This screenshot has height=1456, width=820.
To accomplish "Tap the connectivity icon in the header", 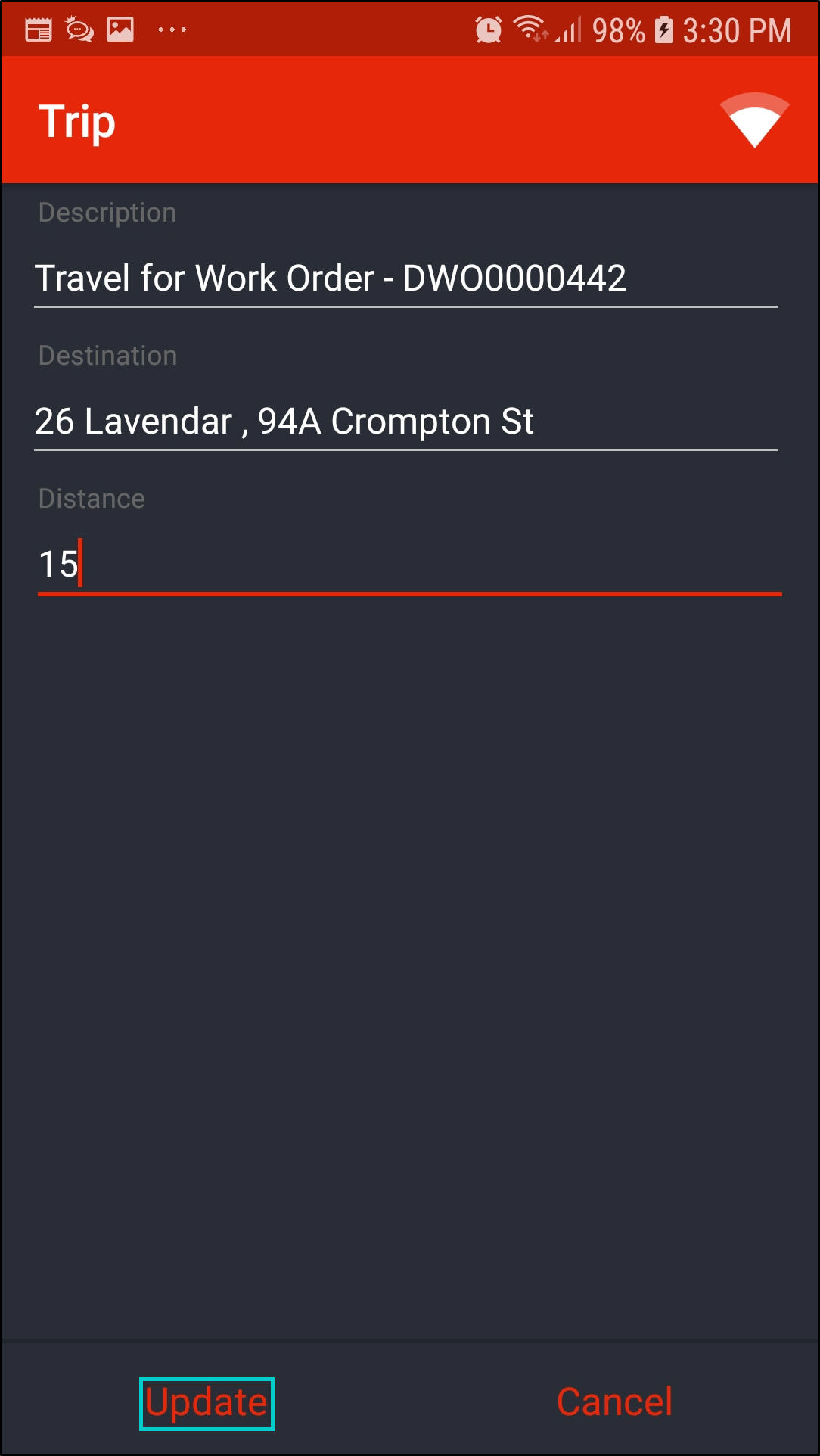I will coord(754,121).
